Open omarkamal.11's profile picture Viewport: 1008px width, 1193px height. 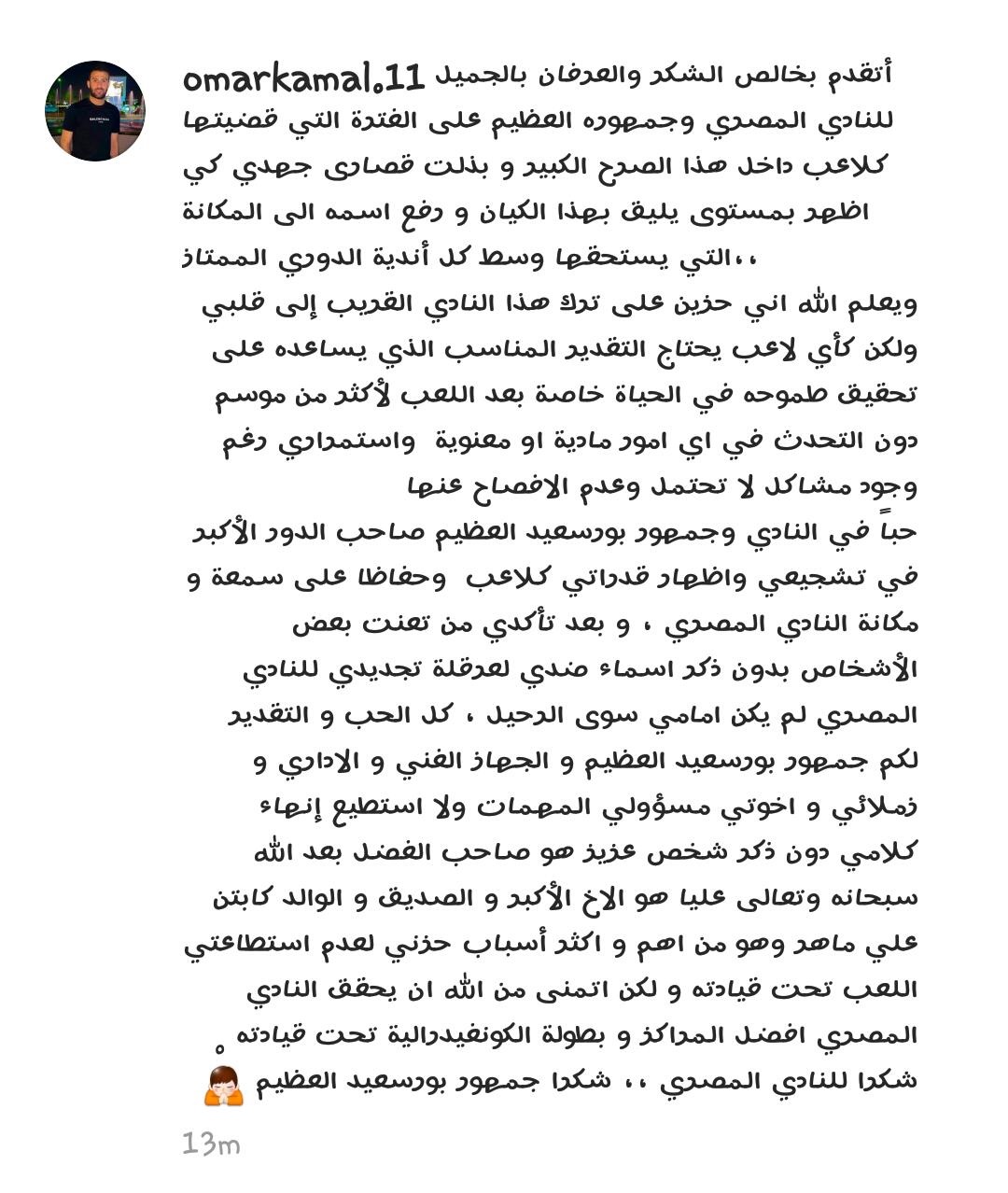tap(95, 111)
